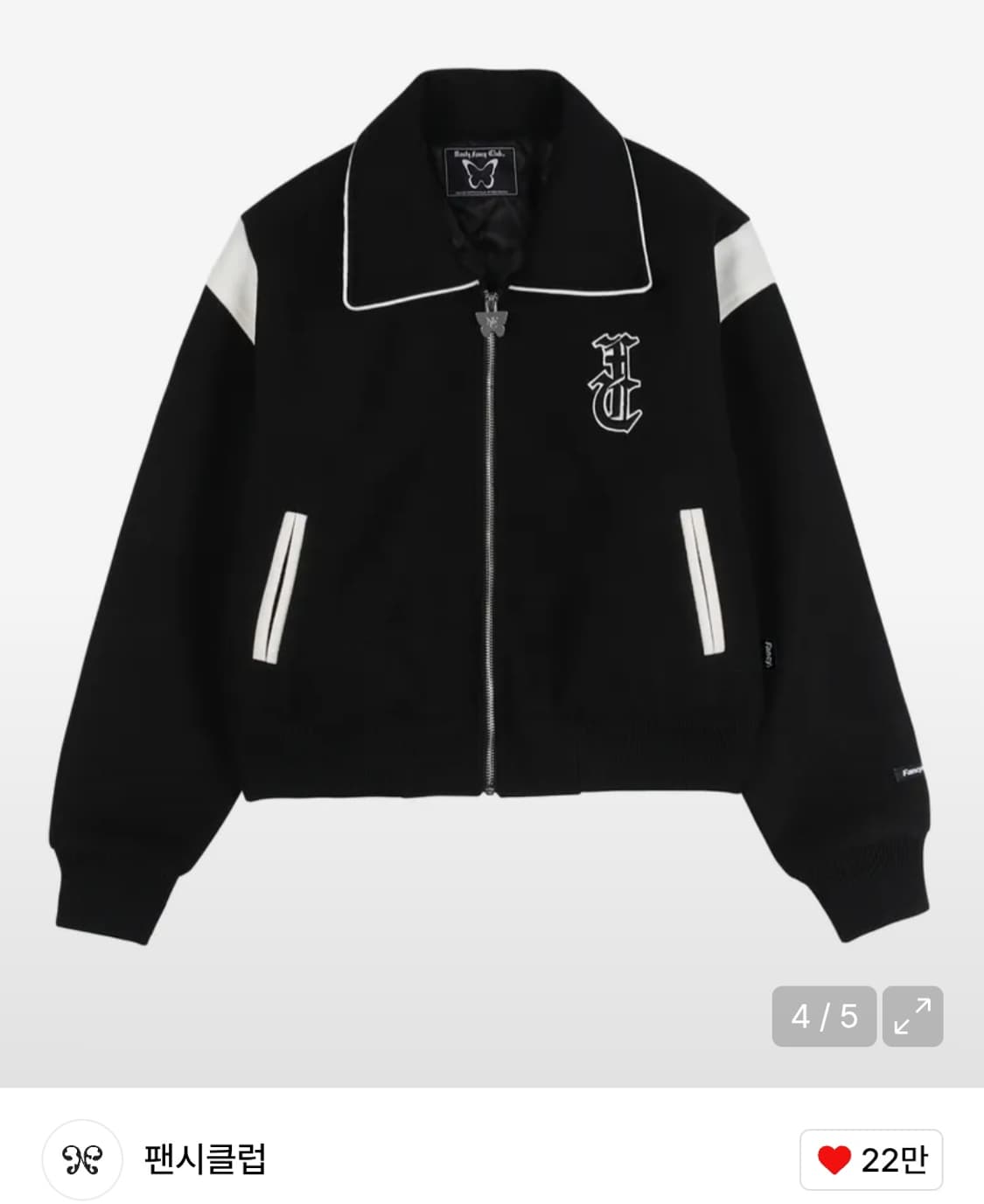Like the 팬시클럽 brand
The height and width of the screenshot is (1204, 984).
[x=871, y=1160]
